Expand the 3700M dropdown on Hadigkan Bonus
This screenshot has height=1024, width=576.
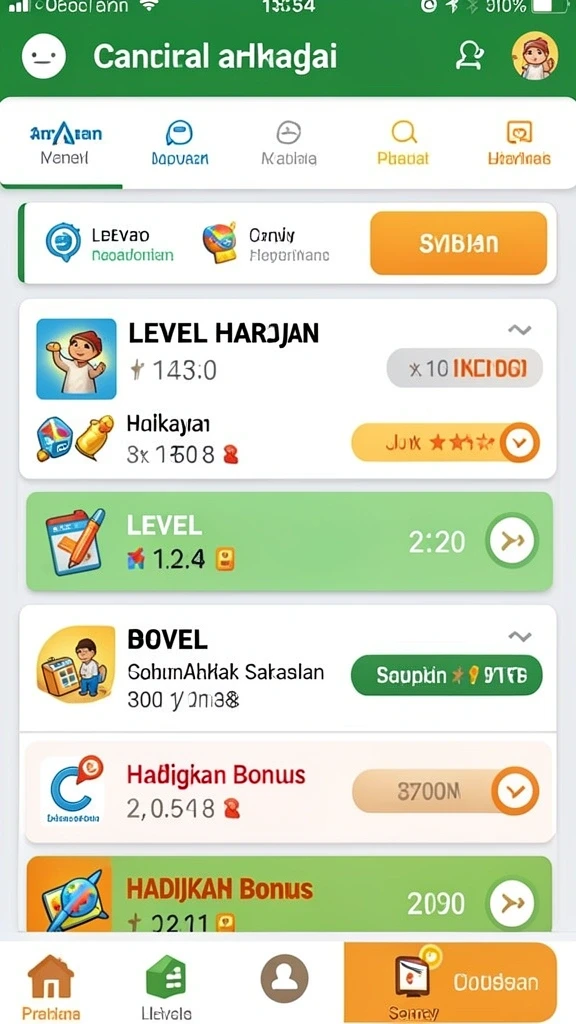516,792
